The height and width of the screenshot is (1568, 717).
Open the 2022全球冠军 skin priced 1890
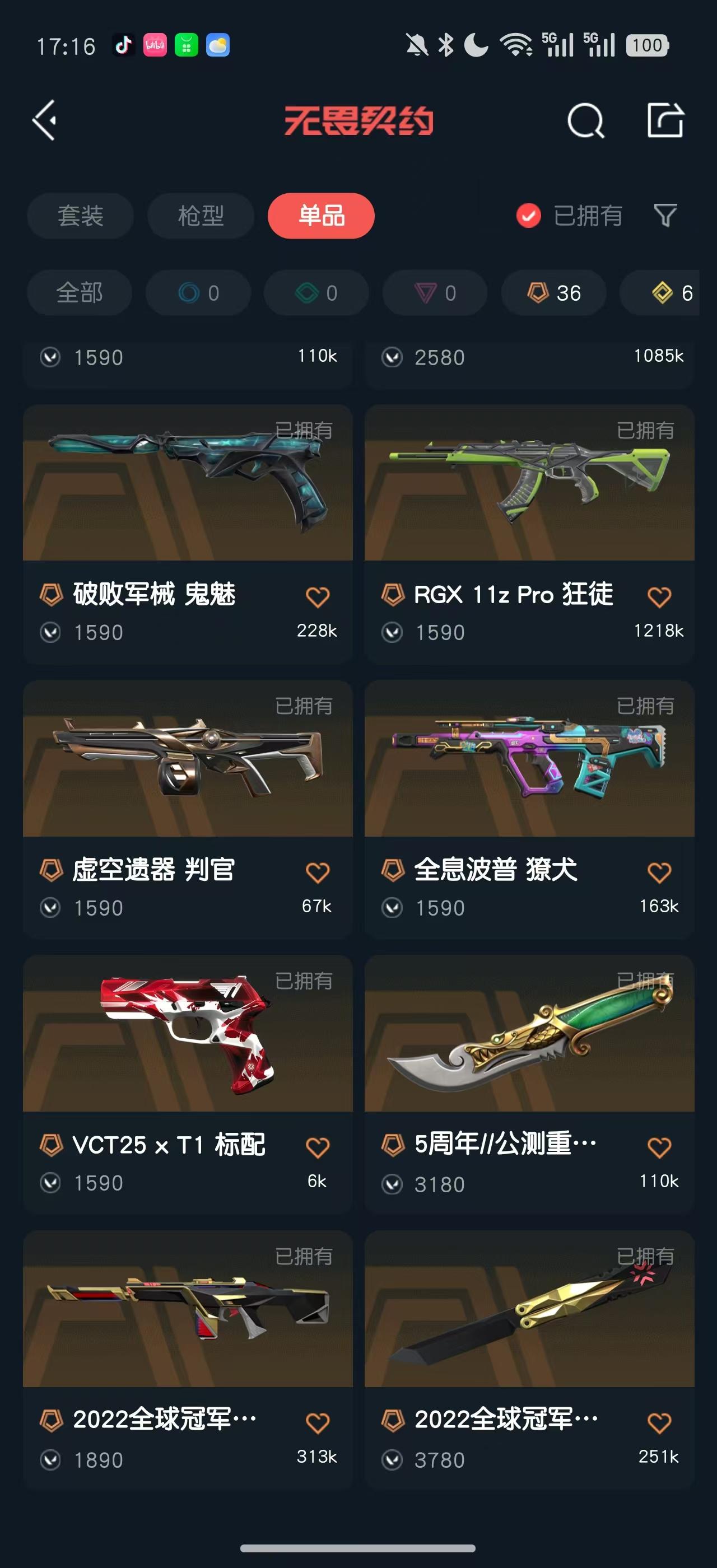[x=188, y=1359]
